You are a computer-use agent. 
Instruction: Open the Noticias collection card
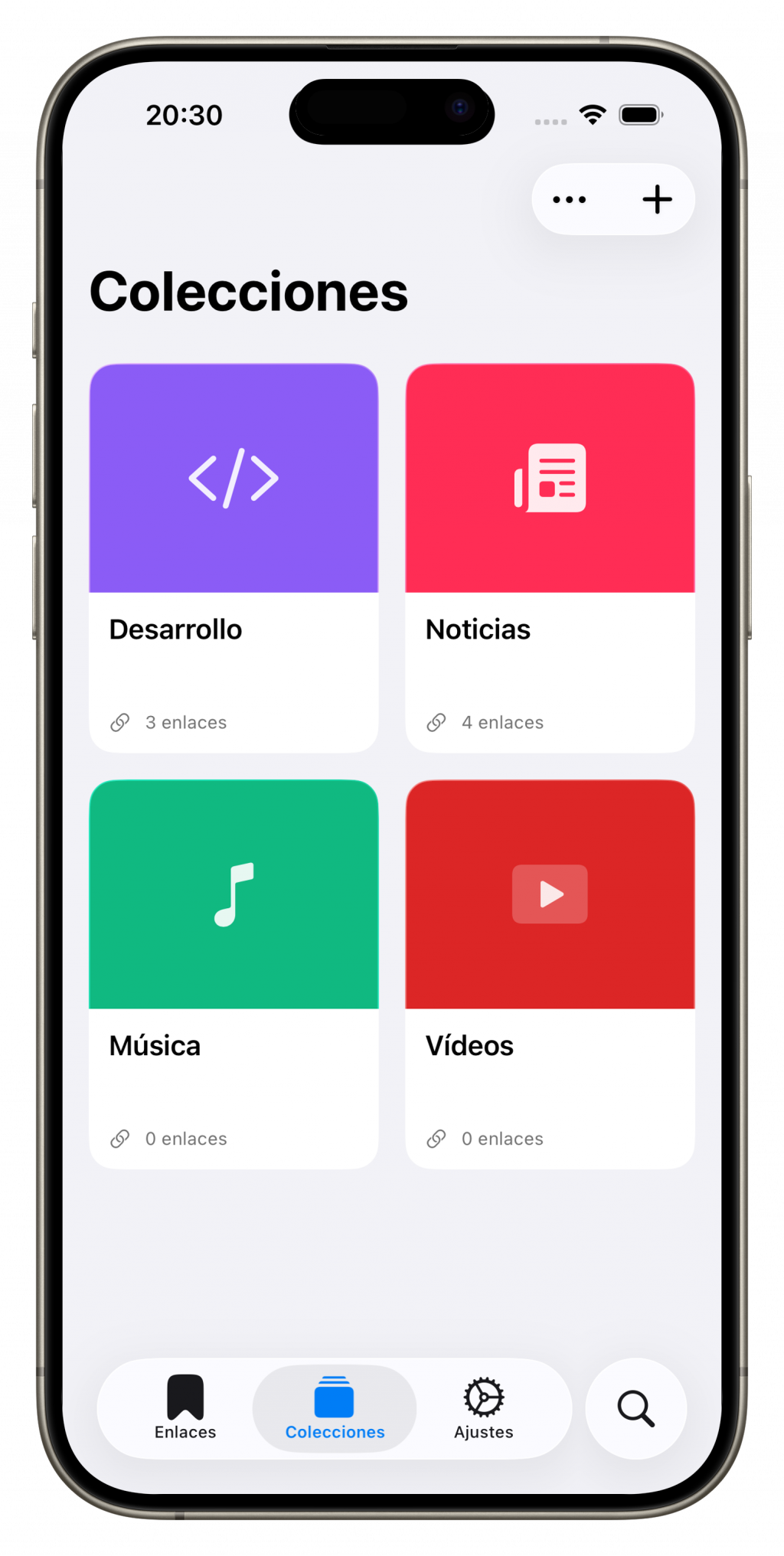[550, 557]
